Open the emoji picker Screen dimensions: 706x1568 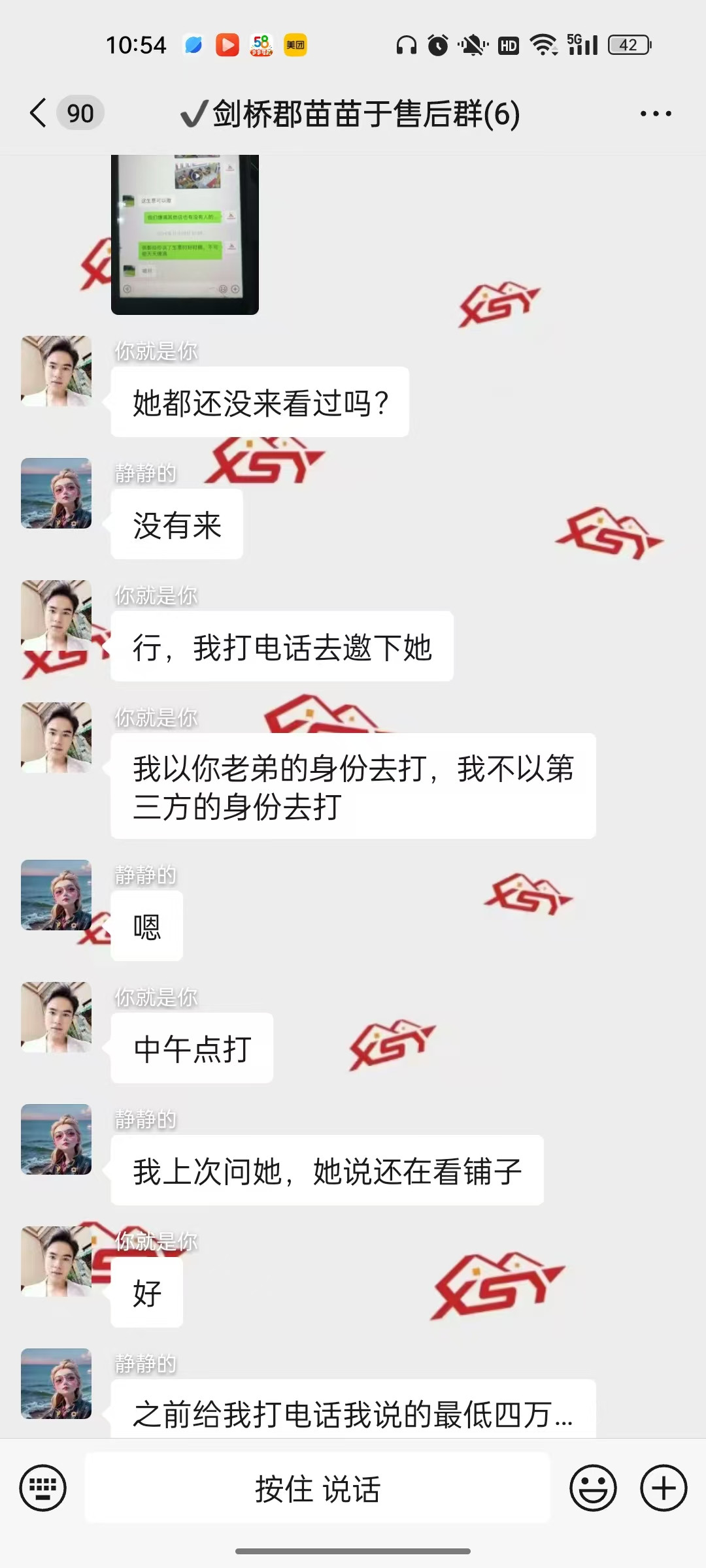(x=593, y=1488)
